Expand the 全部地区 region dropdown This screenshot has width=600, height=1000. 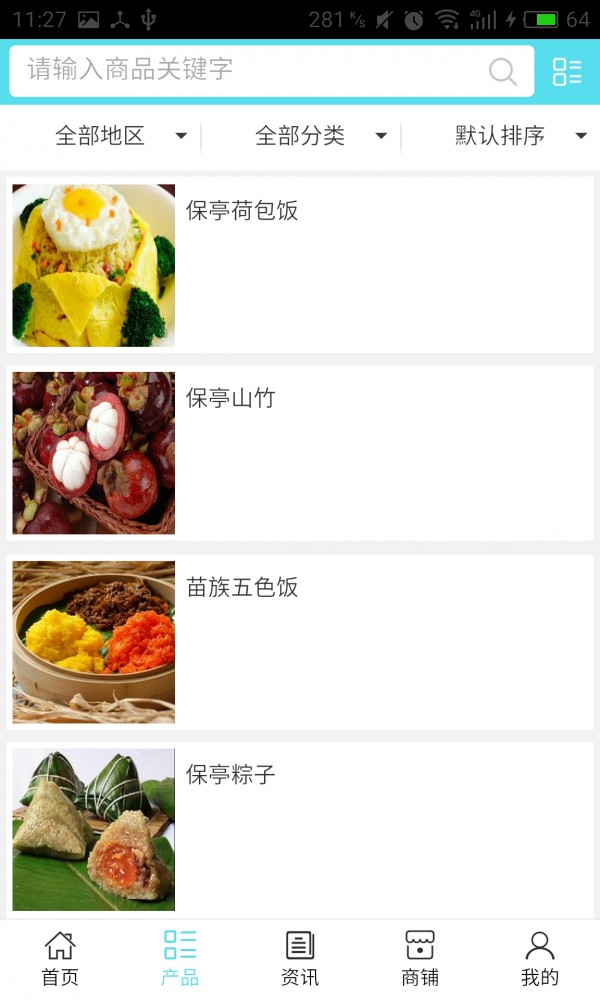(120, 136)
